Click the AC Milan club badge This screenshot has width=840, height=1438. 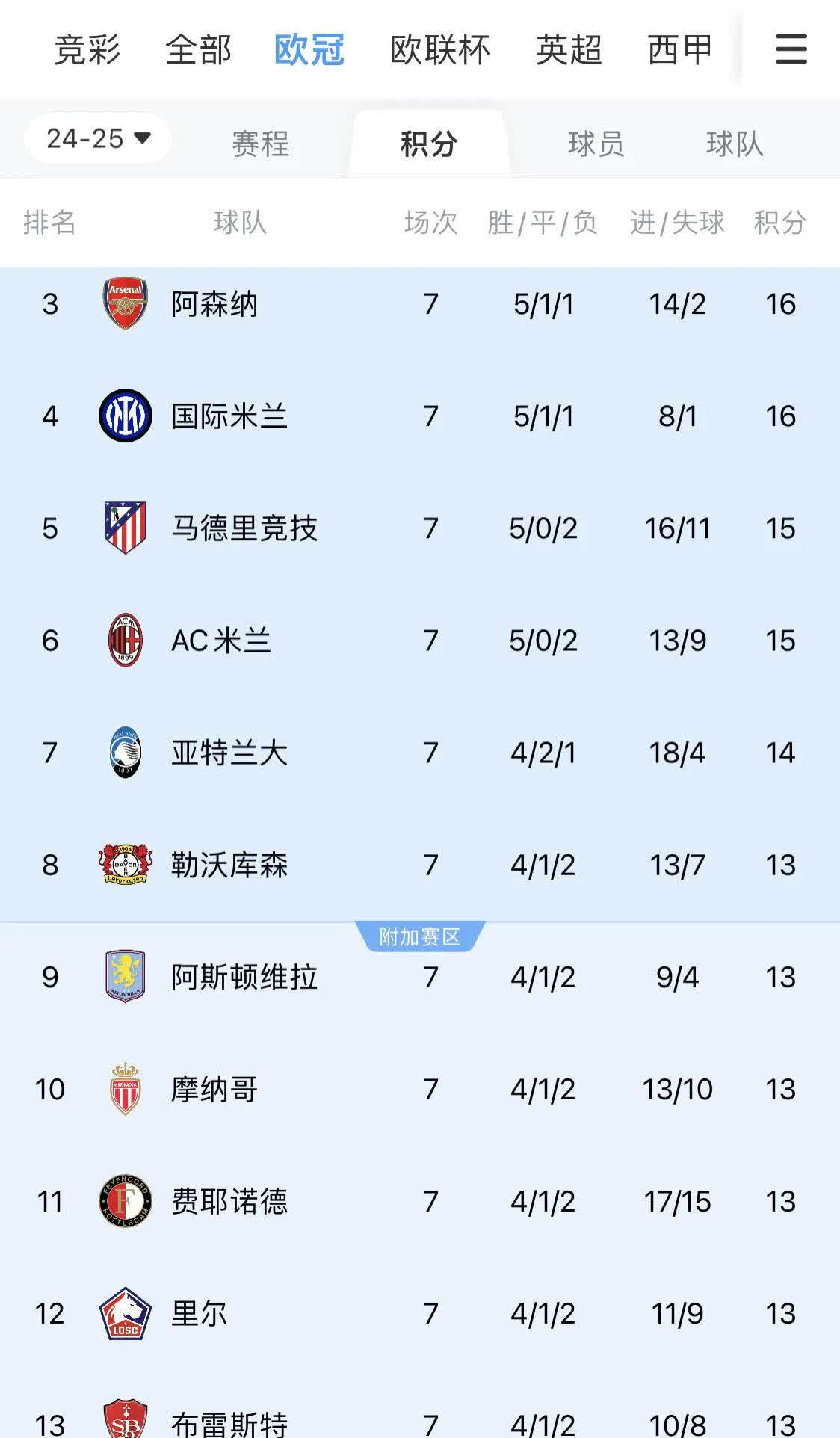coord(126,640)
